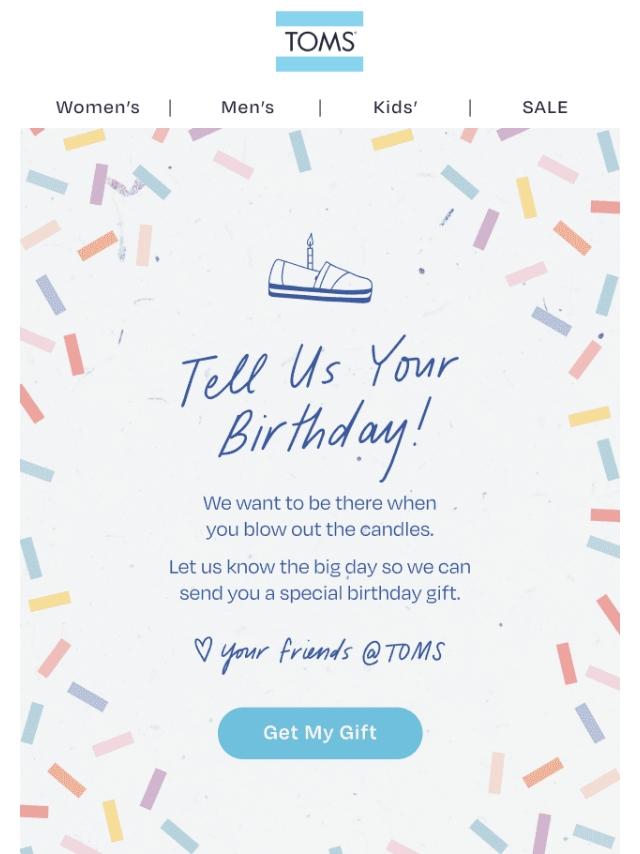Open the Women's category link
The height and width of the screenshot is (854, 640).
(98, 107)
